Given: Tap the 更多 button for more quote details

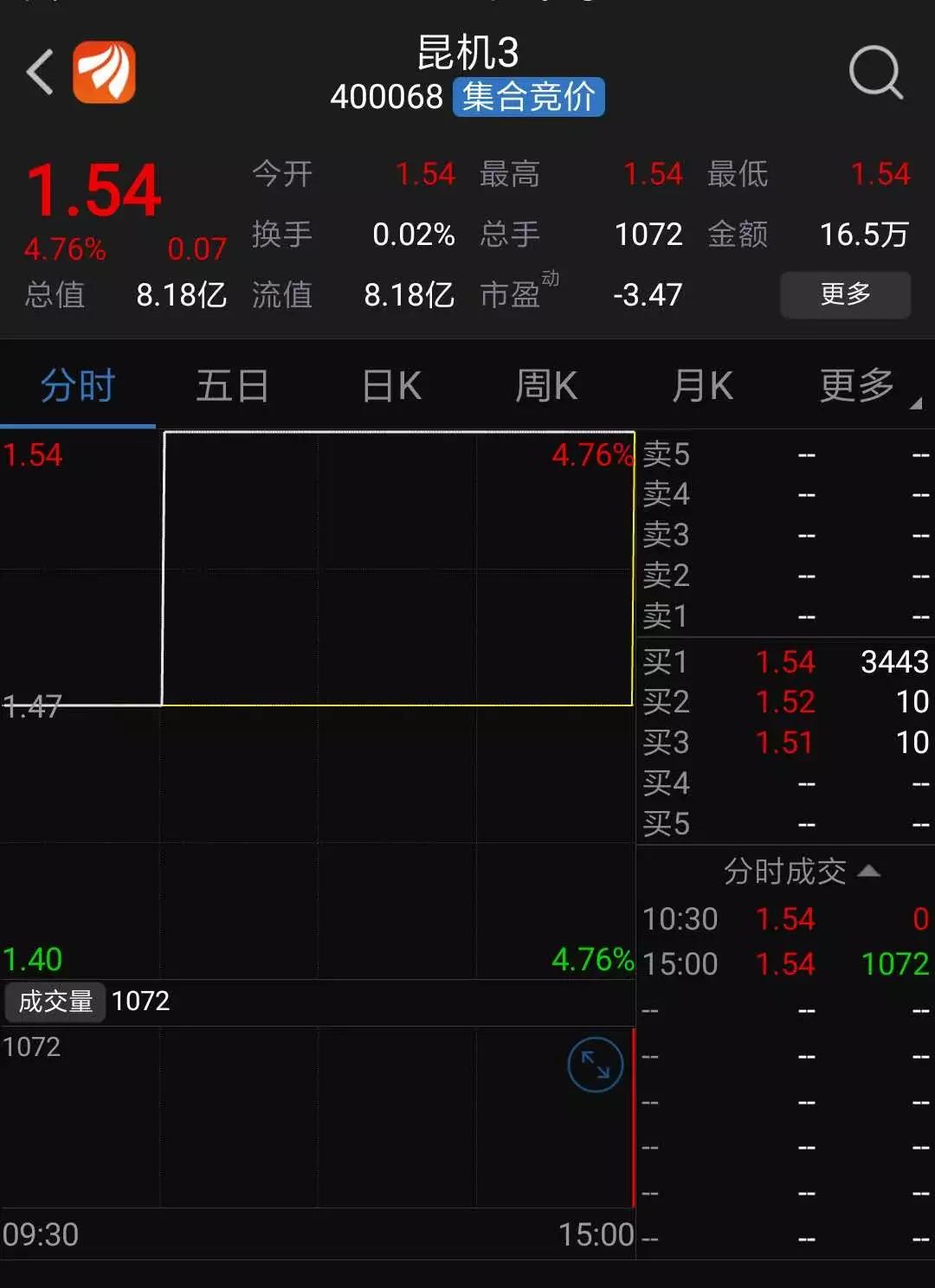Looking at the screenshot, I should point(845,294).
